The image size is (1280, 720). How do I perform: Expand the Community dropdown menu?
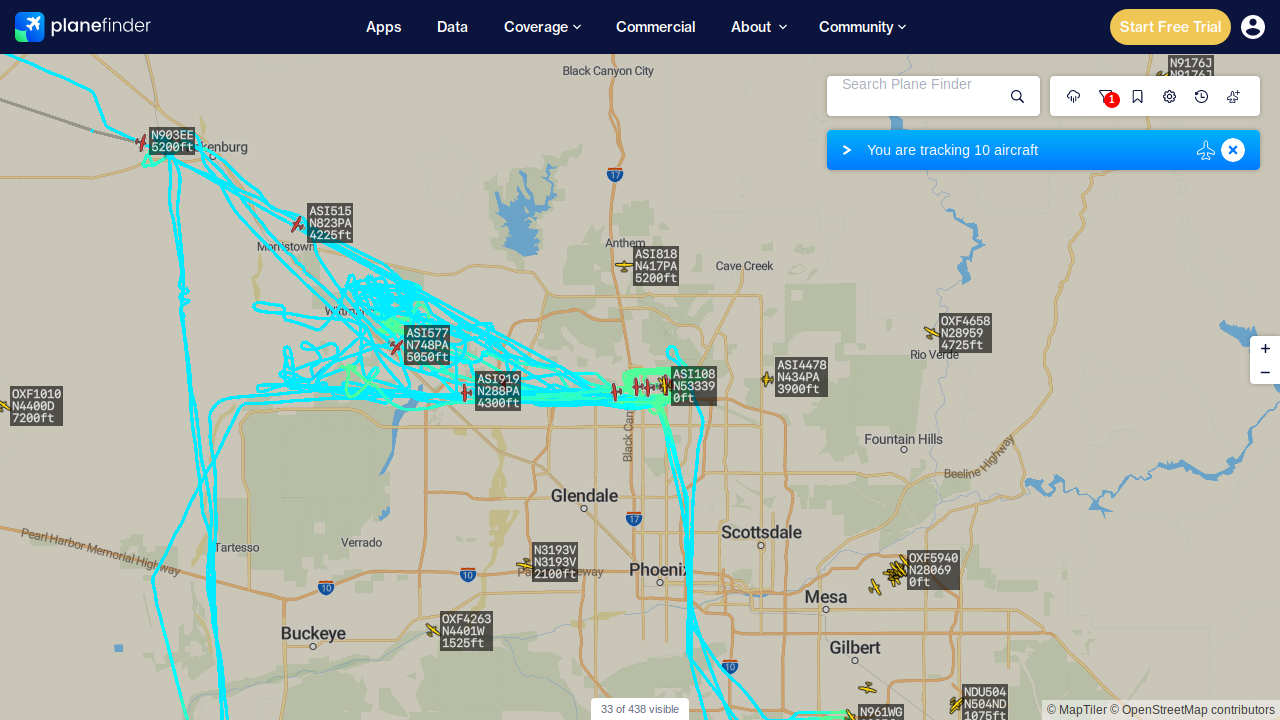click(x=862, y=27)
